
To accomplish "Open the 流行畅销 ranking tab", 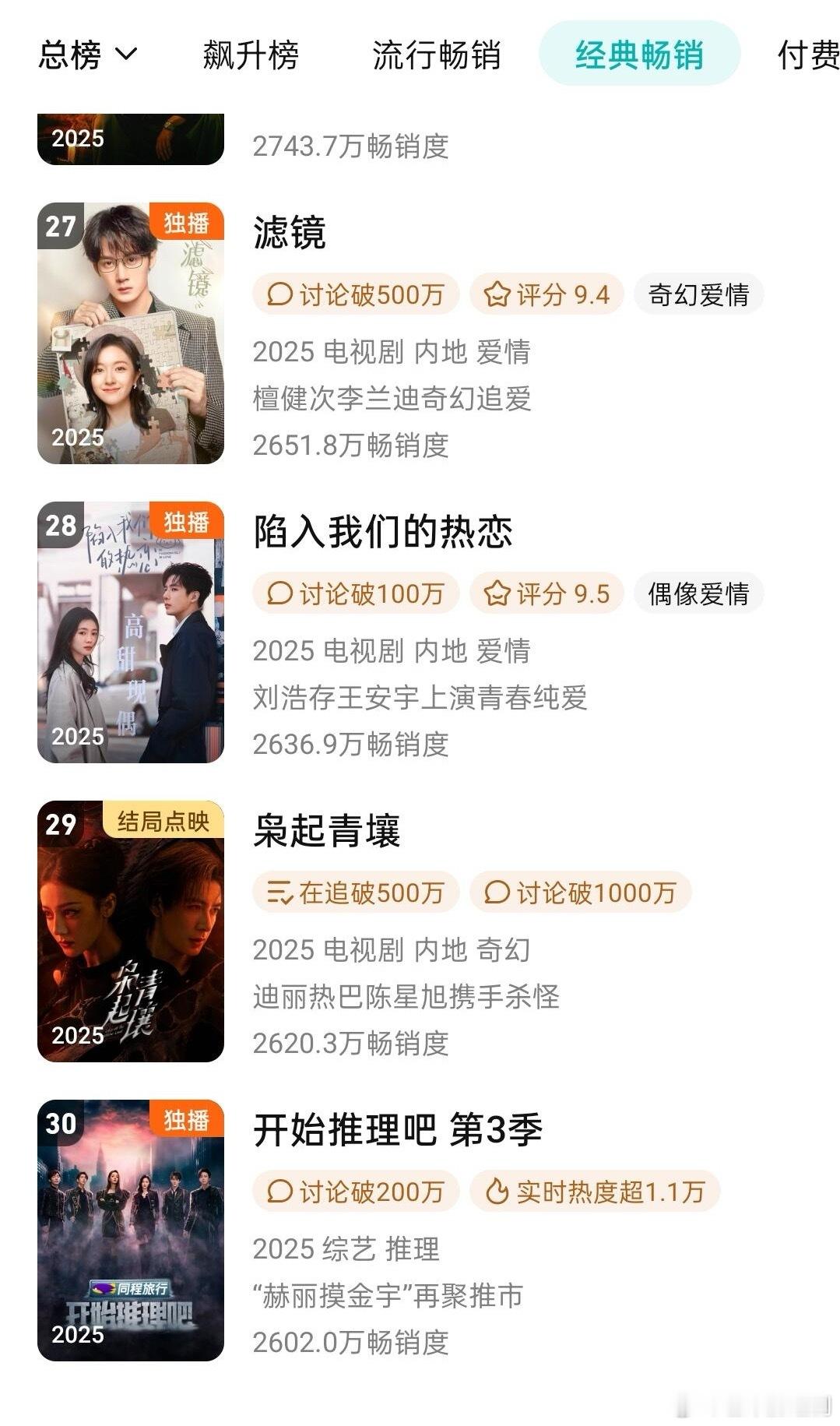I will click(438, 55).
